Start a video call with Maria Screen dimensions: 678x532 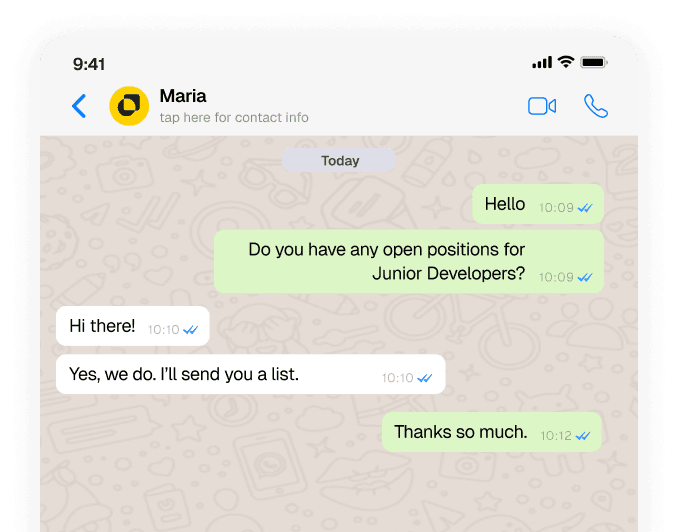[x=542, y=106]
